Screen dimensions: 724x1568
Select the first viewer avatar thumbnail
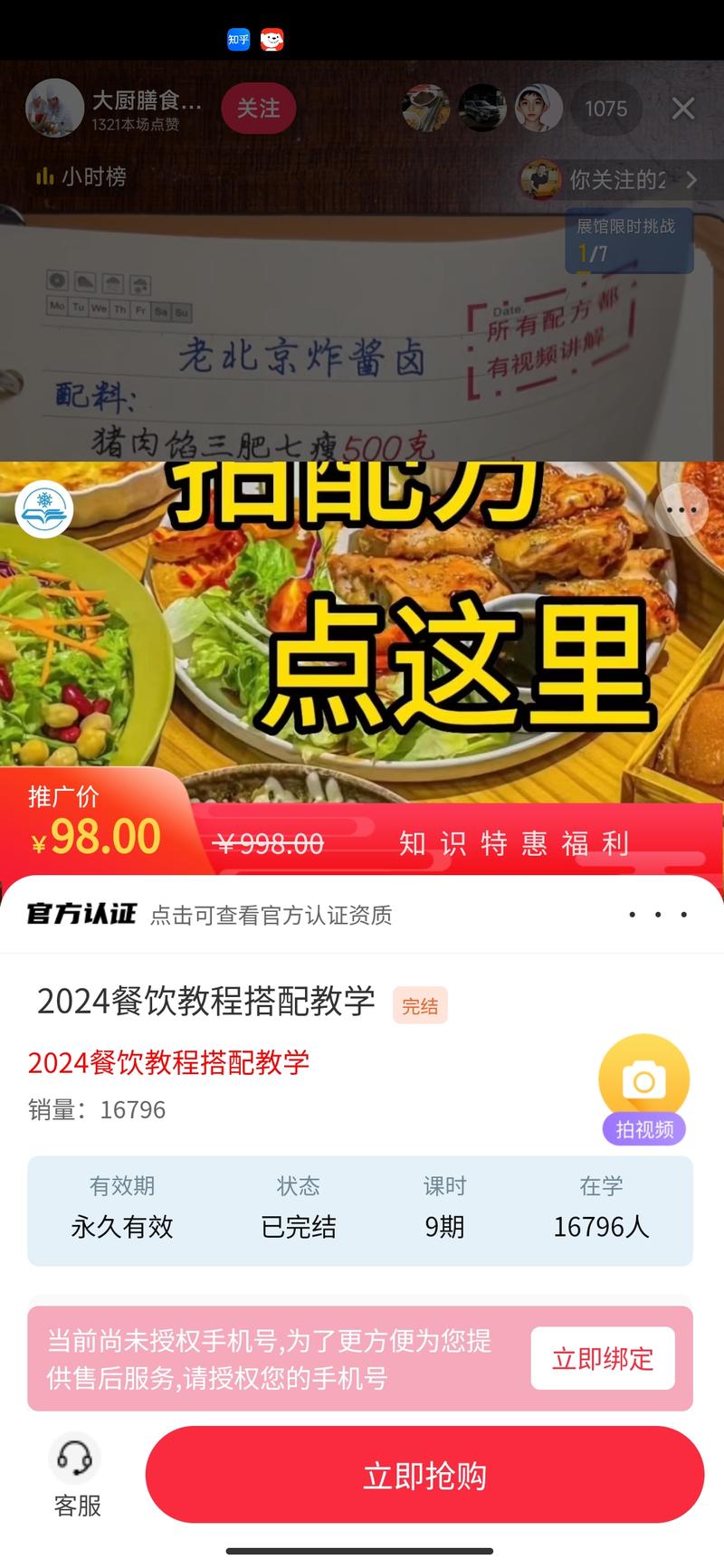pyautogui.click(x=426, y=108)
